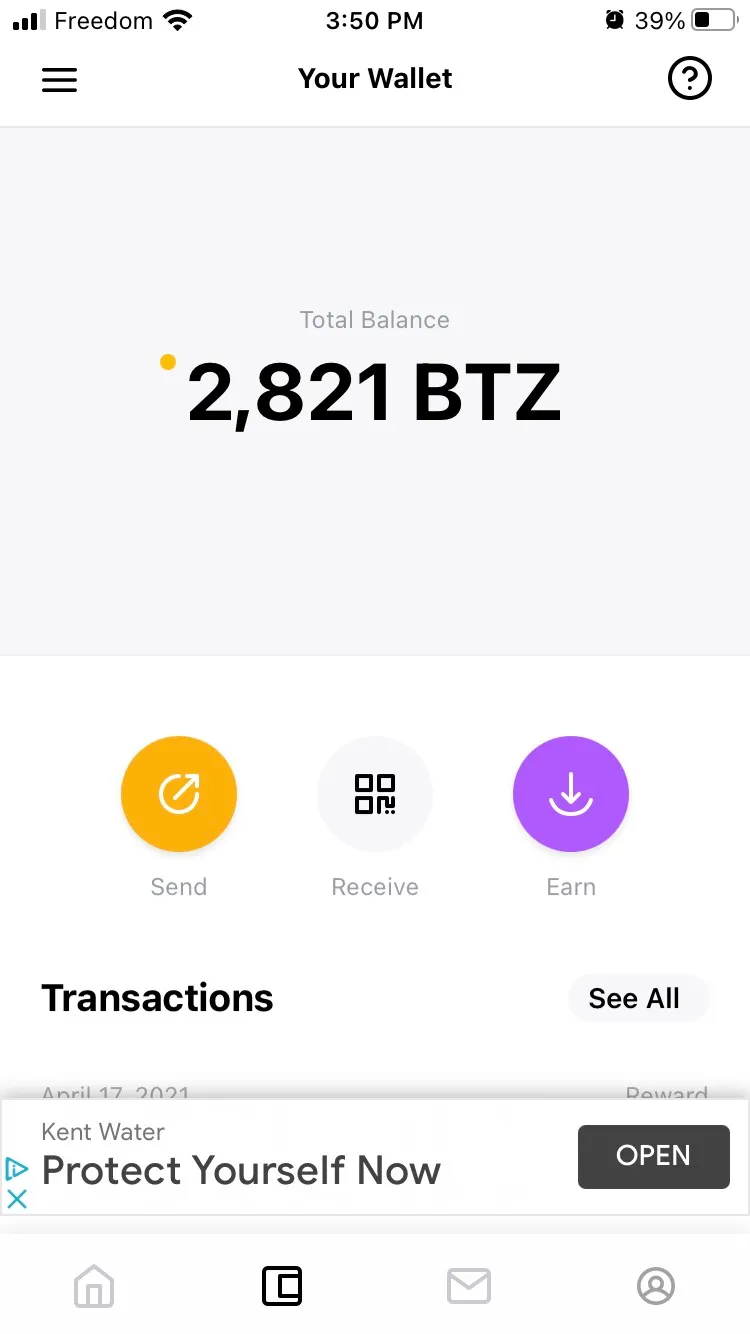Screen dimensions: 750x1334
Task: Select the Wallet tab
Action: pyautogui.click(x=282, y=1286)
